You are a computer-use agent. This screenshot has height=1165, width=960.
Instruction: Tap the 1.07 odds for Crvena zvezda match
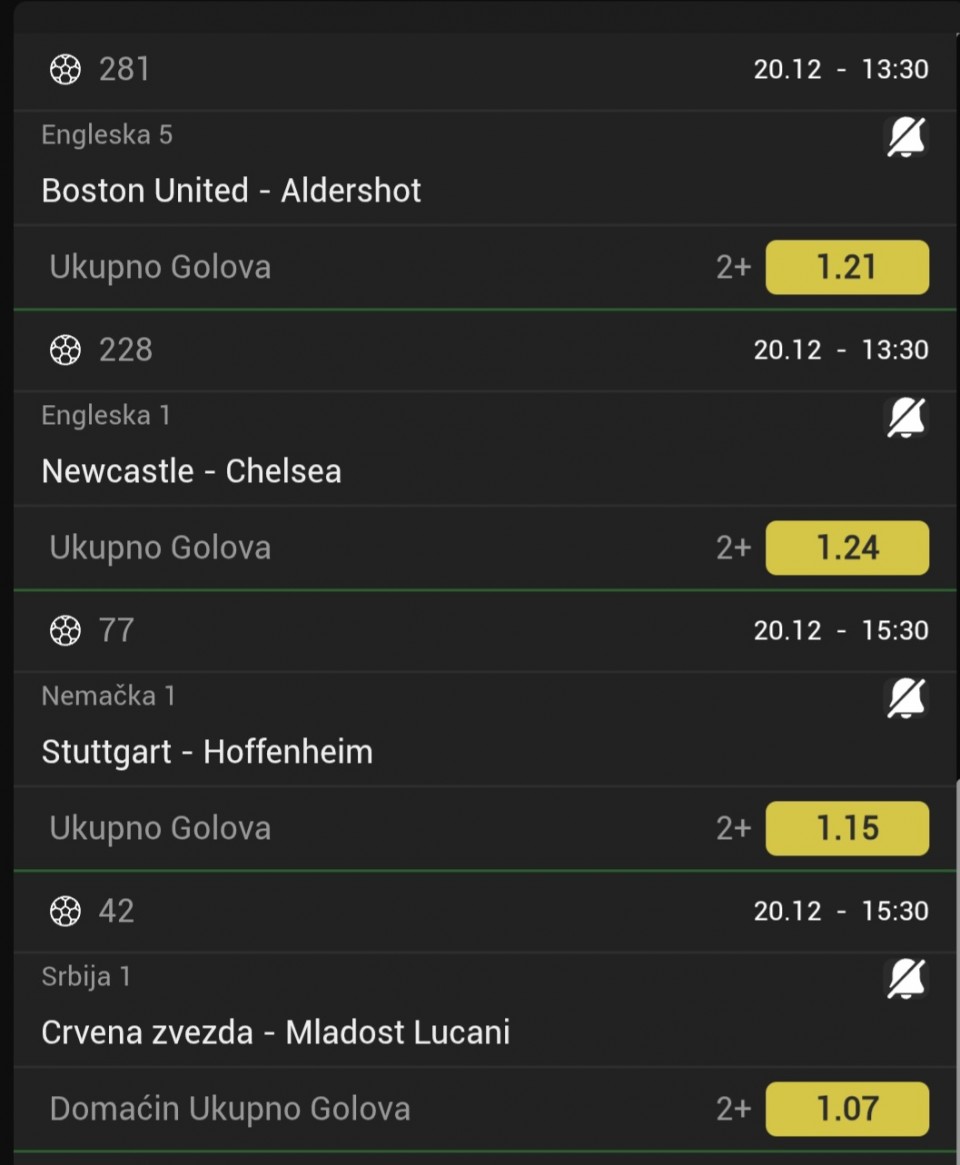(847, 1109)
